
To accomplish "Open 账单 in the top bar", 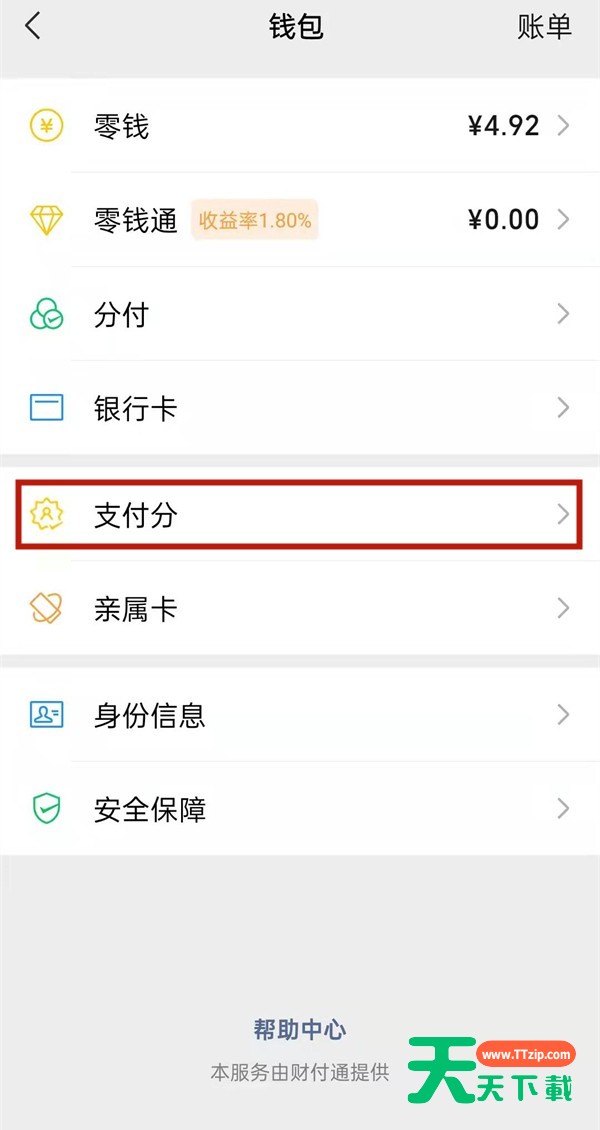I will tap(544, 27).
